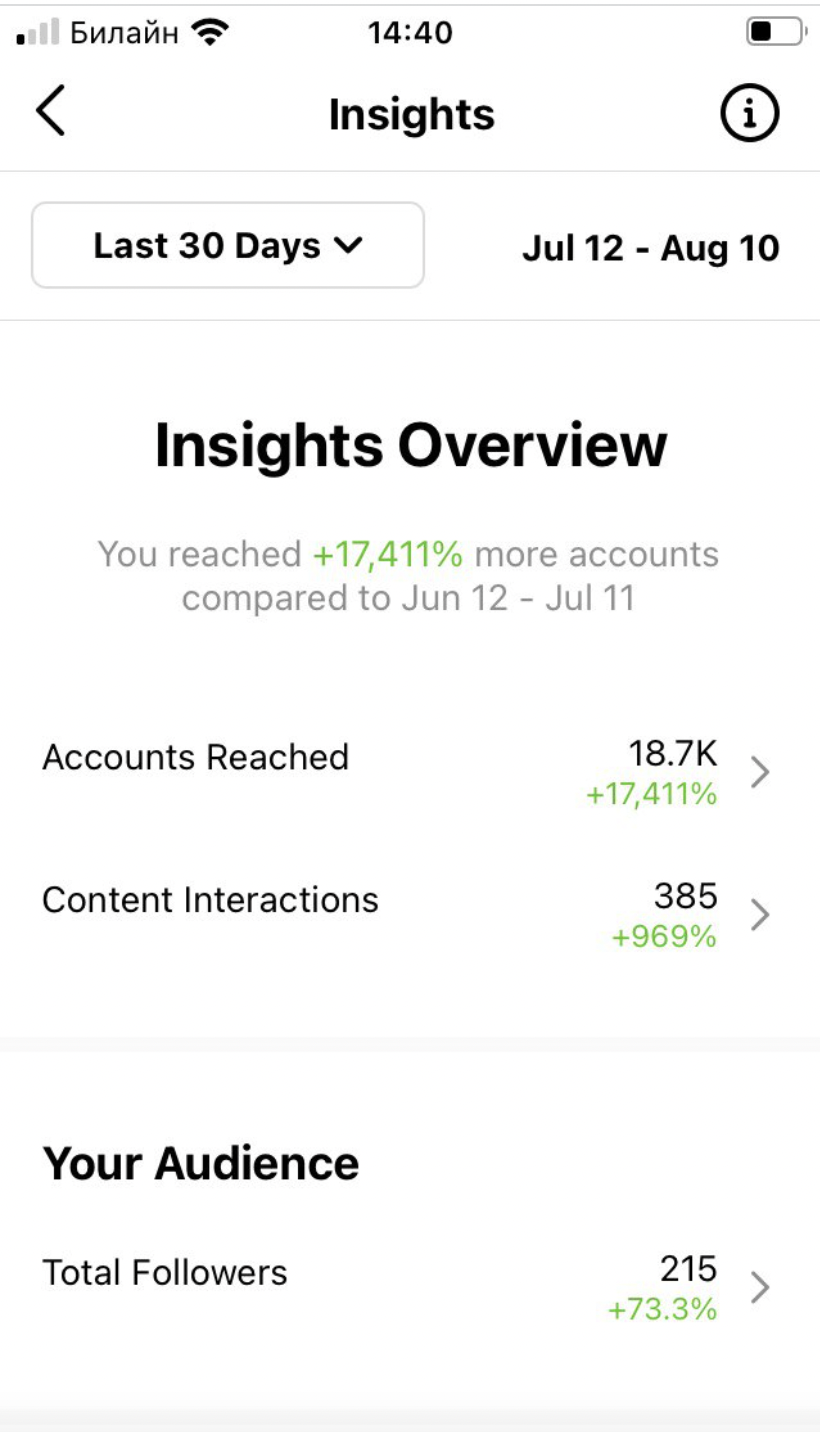Open the Accounts Reached details
This screenshot has width=820, height=1432.
[410, 772]
